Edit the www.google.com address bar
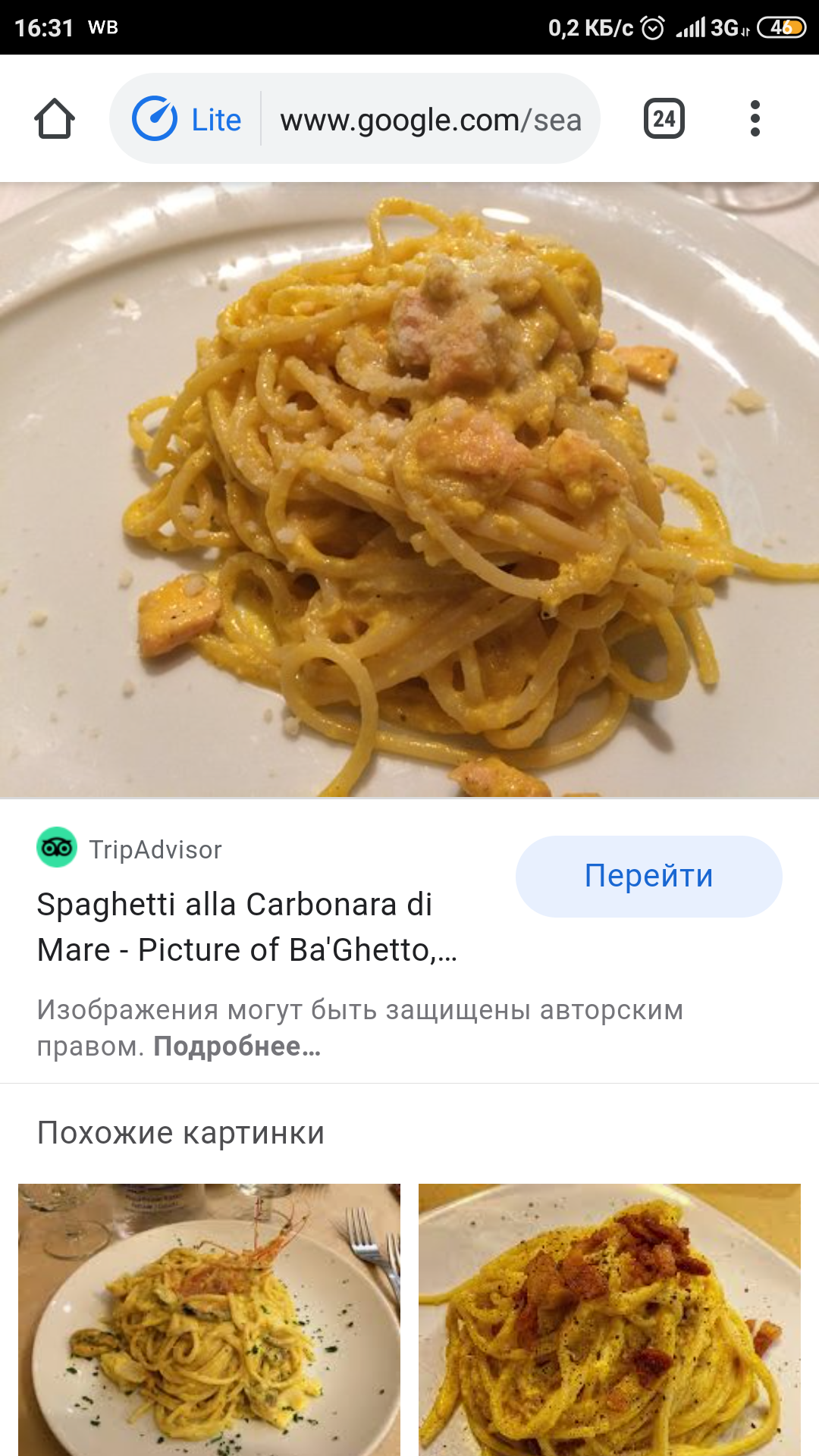This screenshot has height=1456, width=819. point(430,120)
